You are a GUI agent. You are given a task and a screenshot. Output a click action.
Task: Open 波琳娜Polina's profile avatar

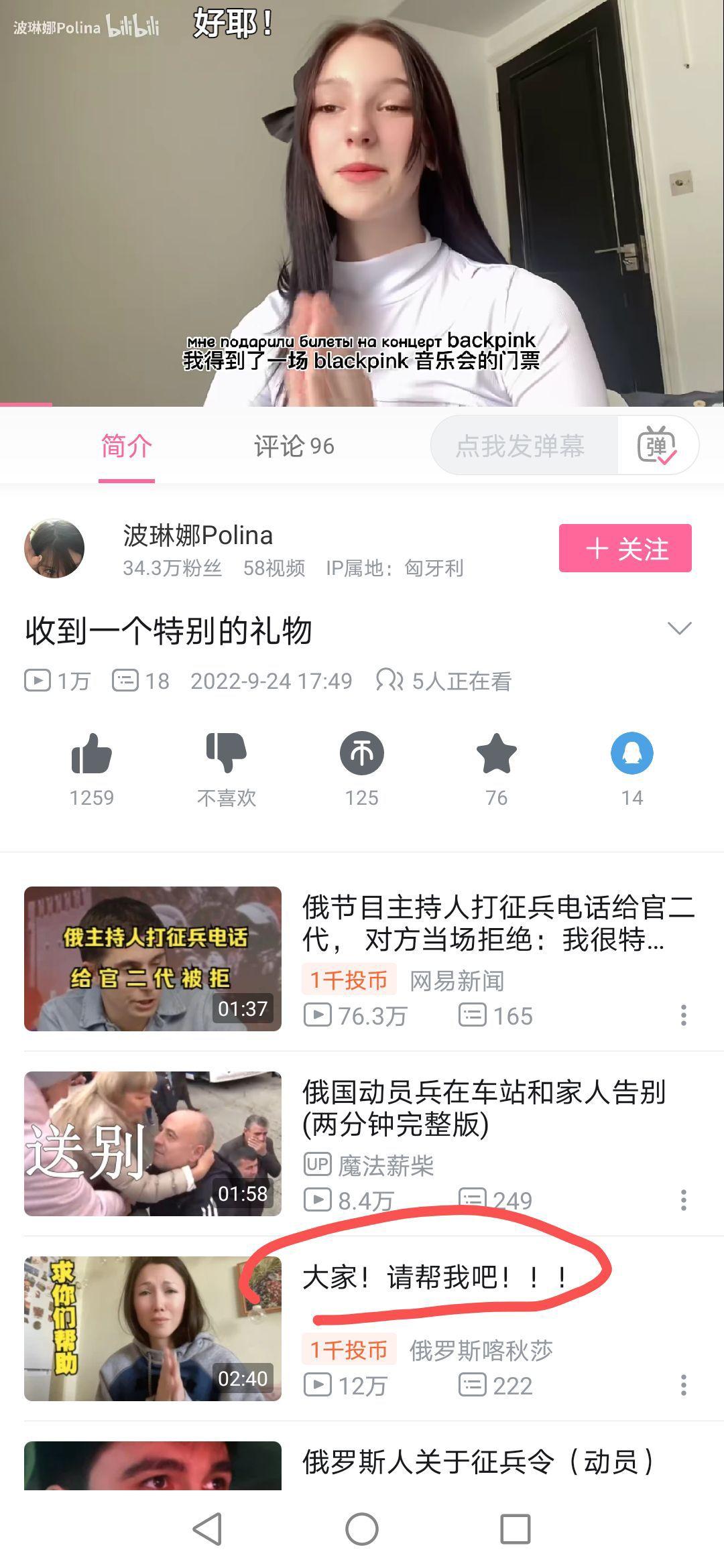pos(54,549)
